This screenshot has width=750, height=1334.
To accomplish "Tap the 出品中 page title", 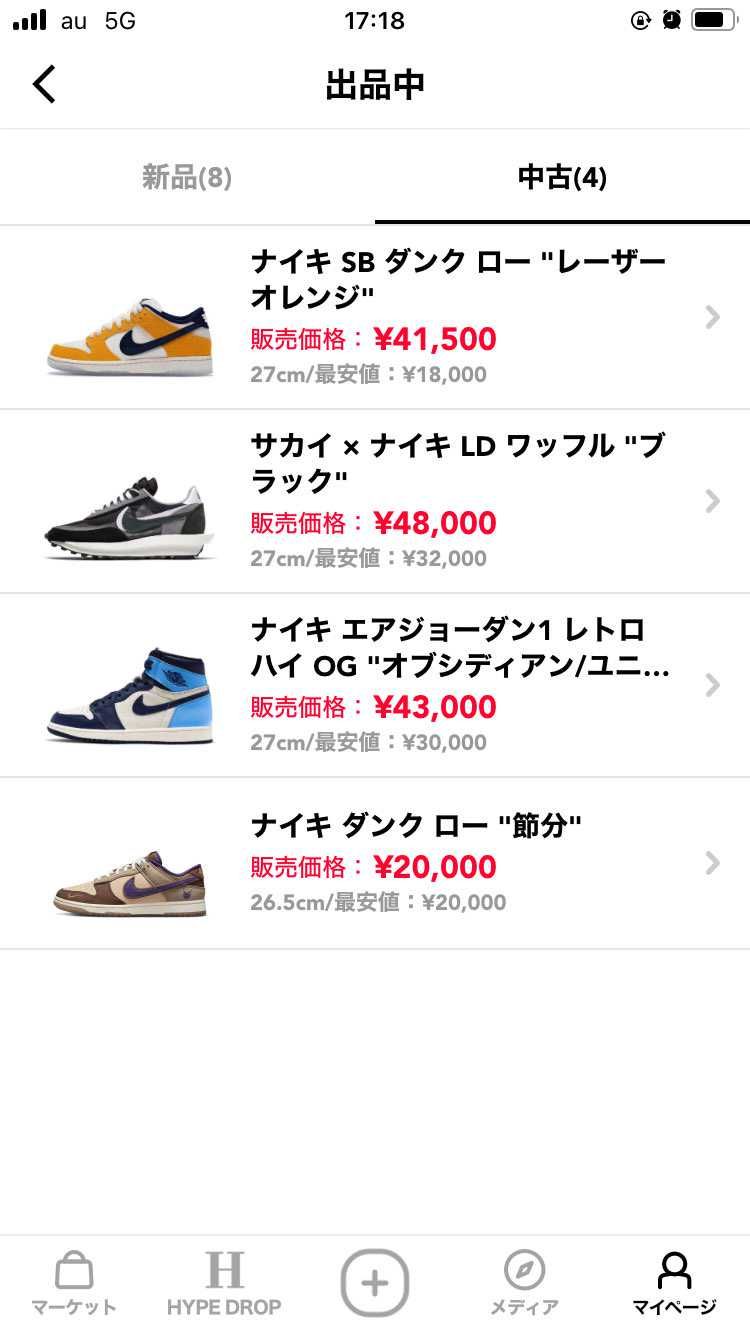I will pos(375,84).
